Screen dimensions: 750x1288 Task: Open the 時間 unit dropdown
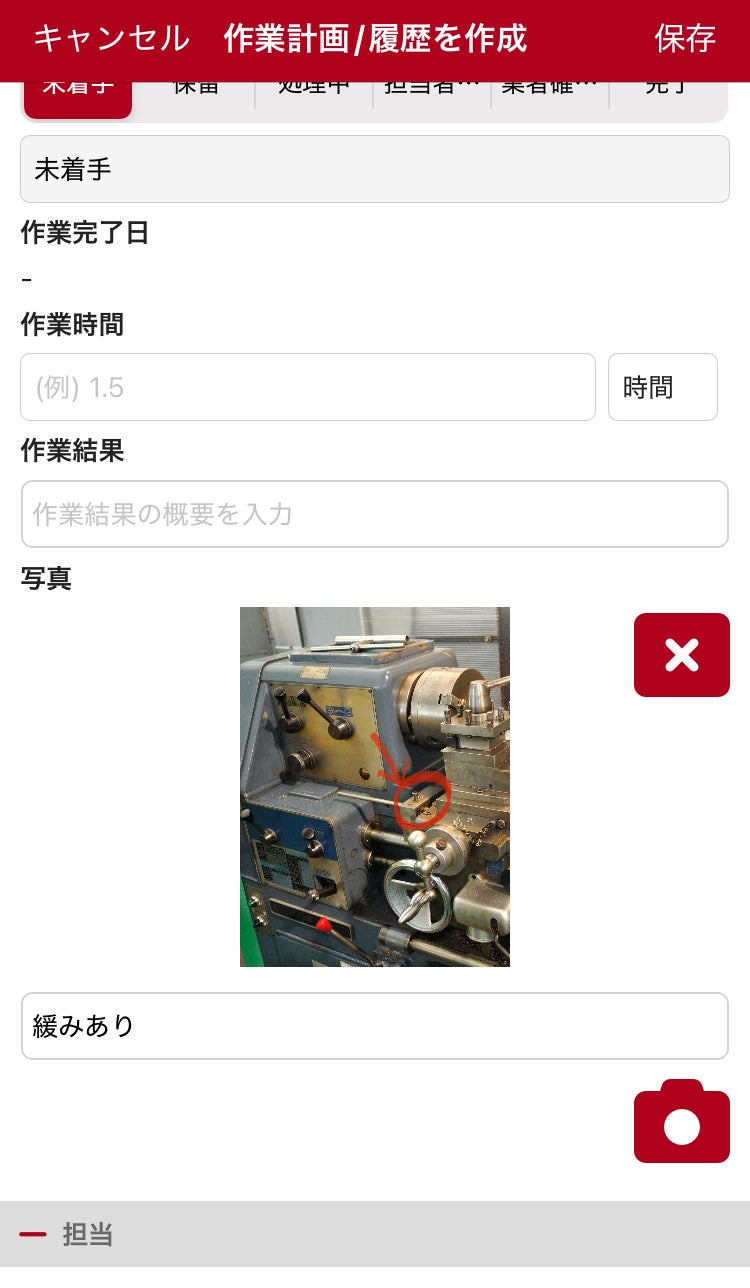(662, 387)
